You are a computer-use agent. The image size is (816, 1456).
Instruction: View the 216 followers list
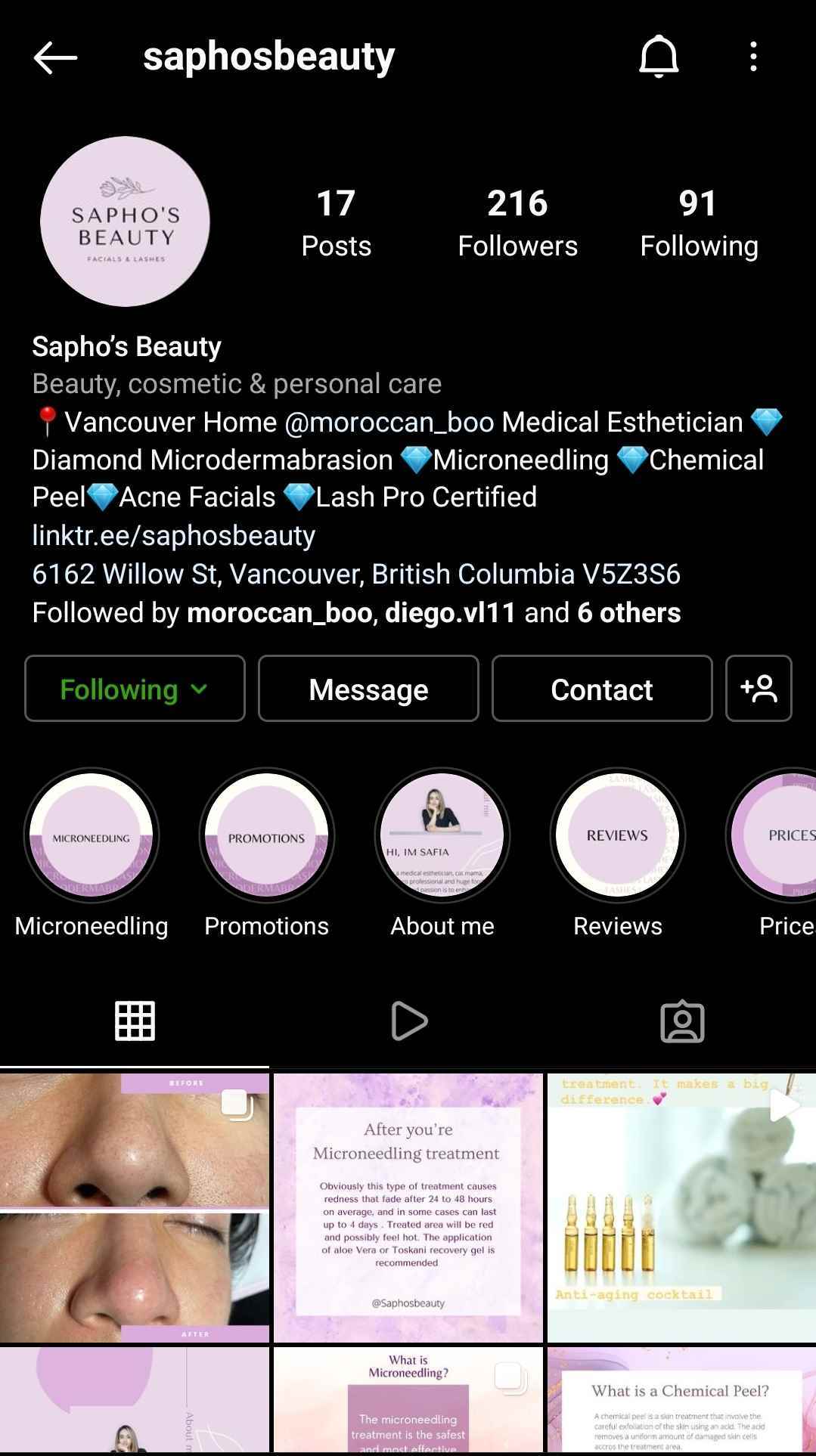click(517, 223)
